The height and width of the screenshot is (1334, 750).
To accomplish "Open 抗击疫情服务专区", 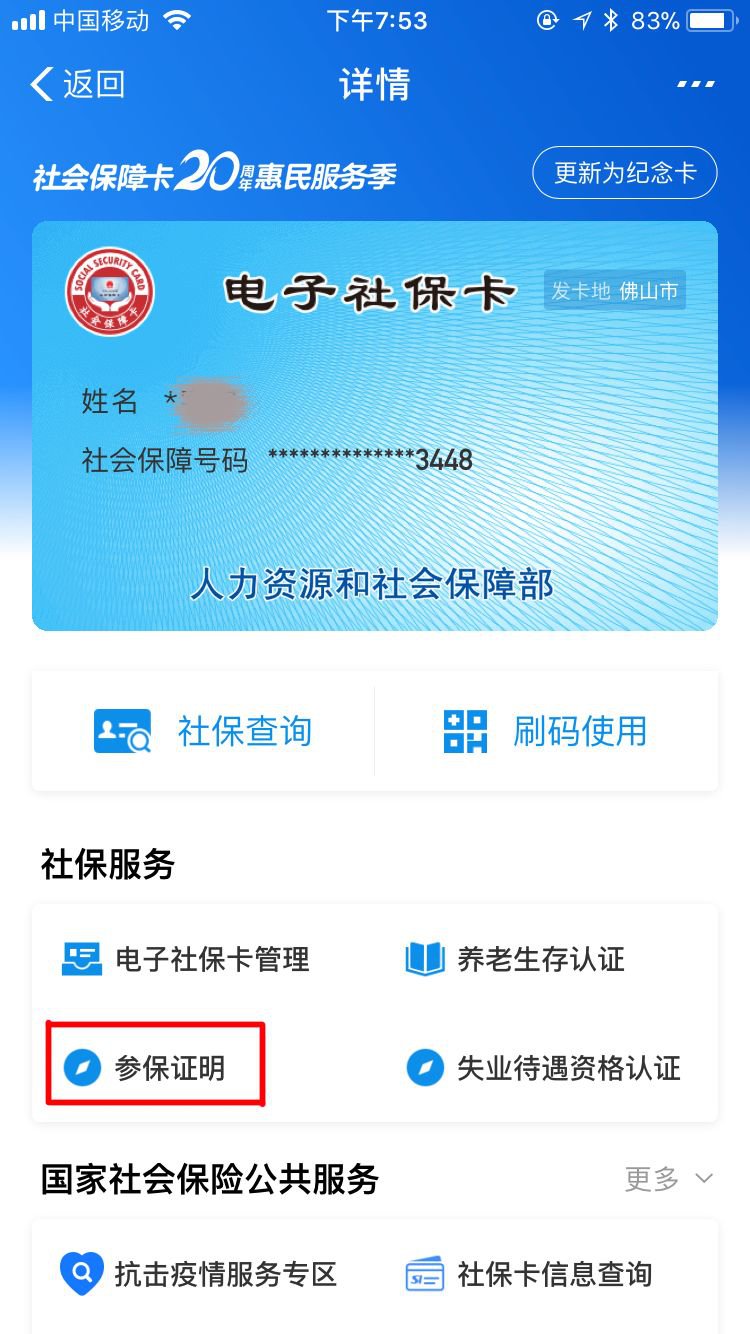I will click(198, 1274).
